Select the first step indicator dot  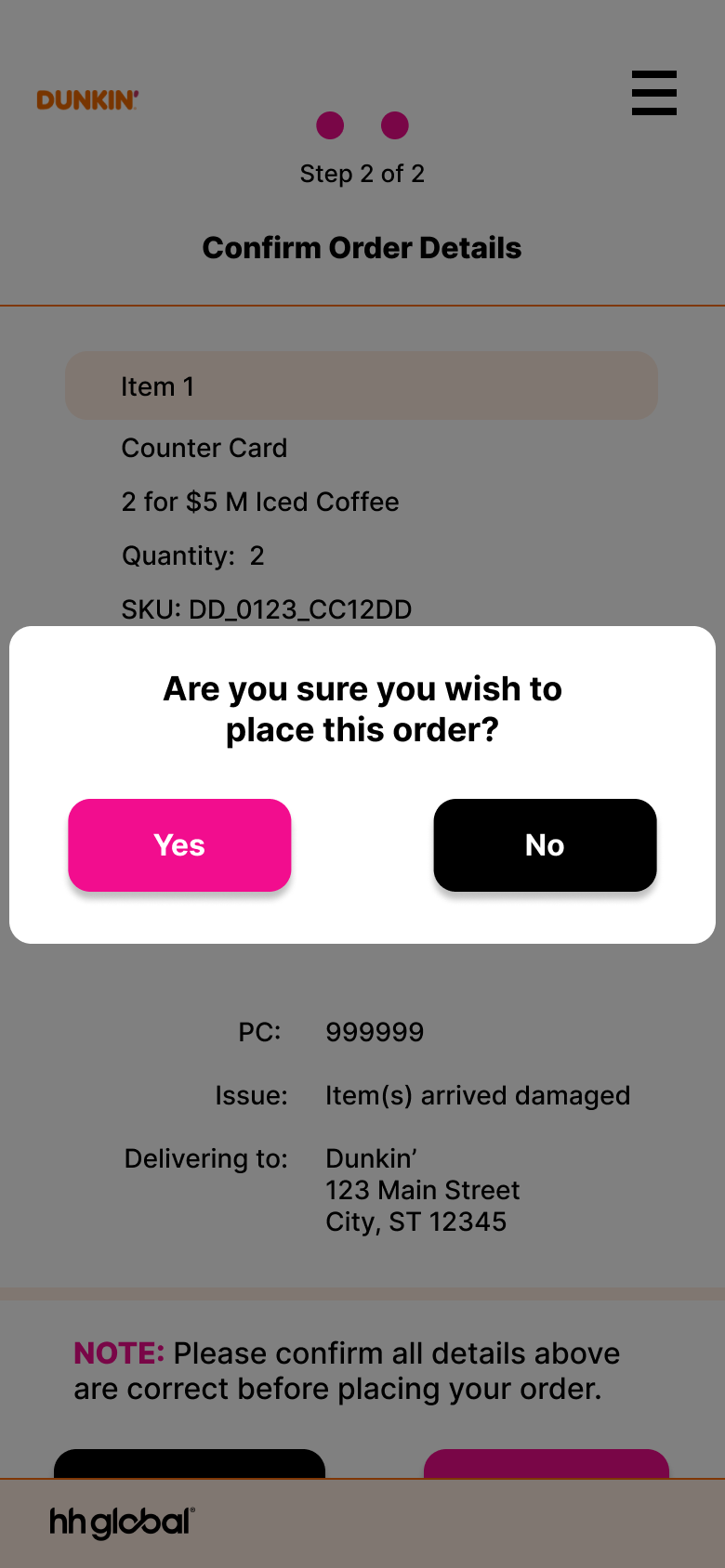[x=330, y=124]
